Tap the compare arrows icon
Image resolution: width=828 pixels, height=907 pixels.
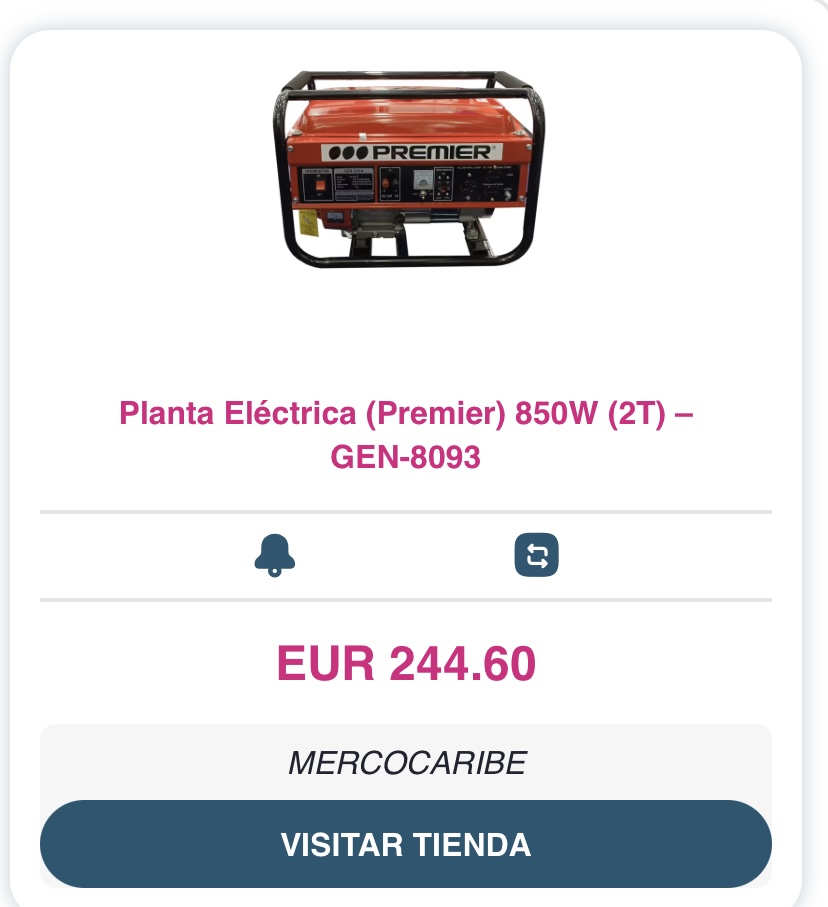536,555
